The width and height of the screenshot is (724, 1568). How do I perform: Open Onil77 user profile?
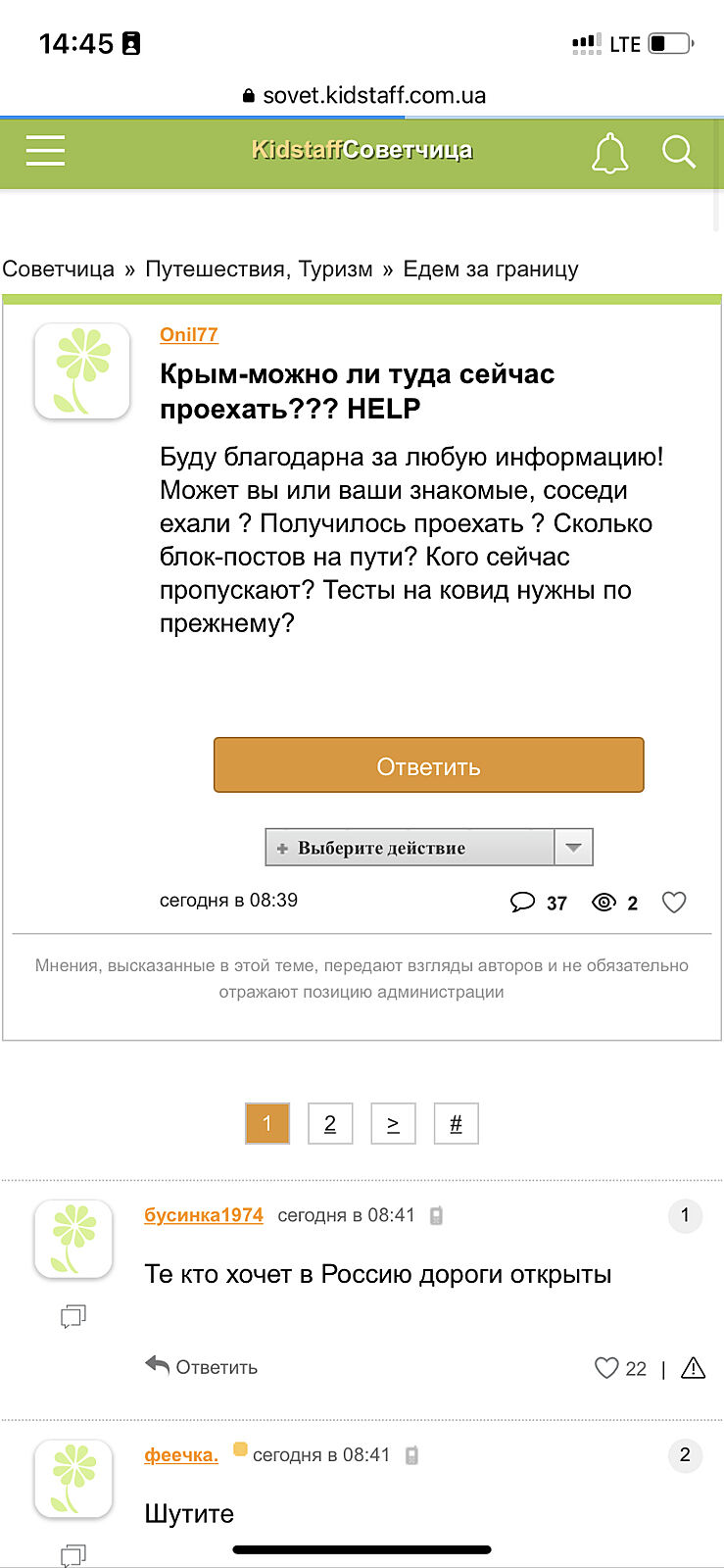(x=188, y=334)
